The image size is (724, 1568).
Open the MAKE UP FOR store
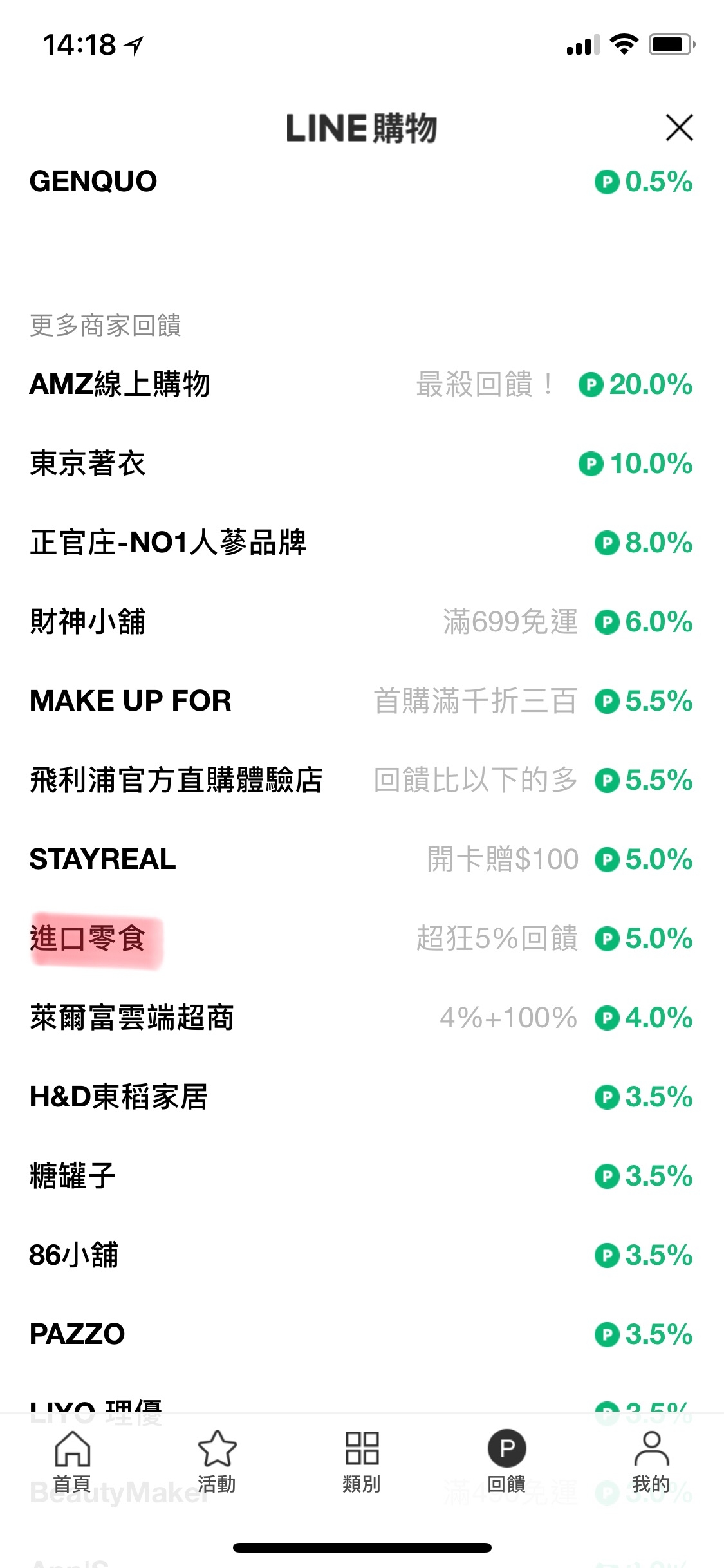click(x=131, y=701)
